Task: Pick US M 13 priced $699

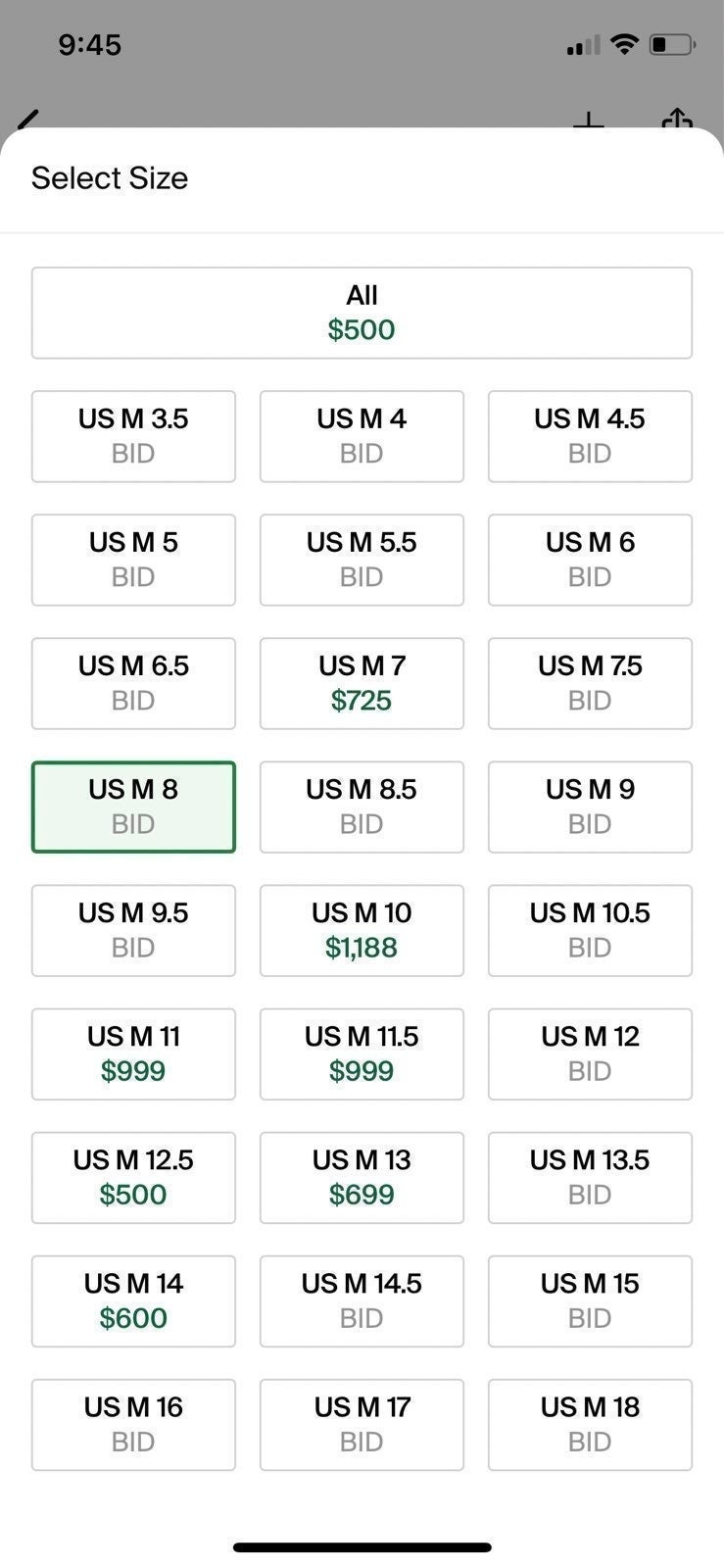Action: [x=362, y=1177]
